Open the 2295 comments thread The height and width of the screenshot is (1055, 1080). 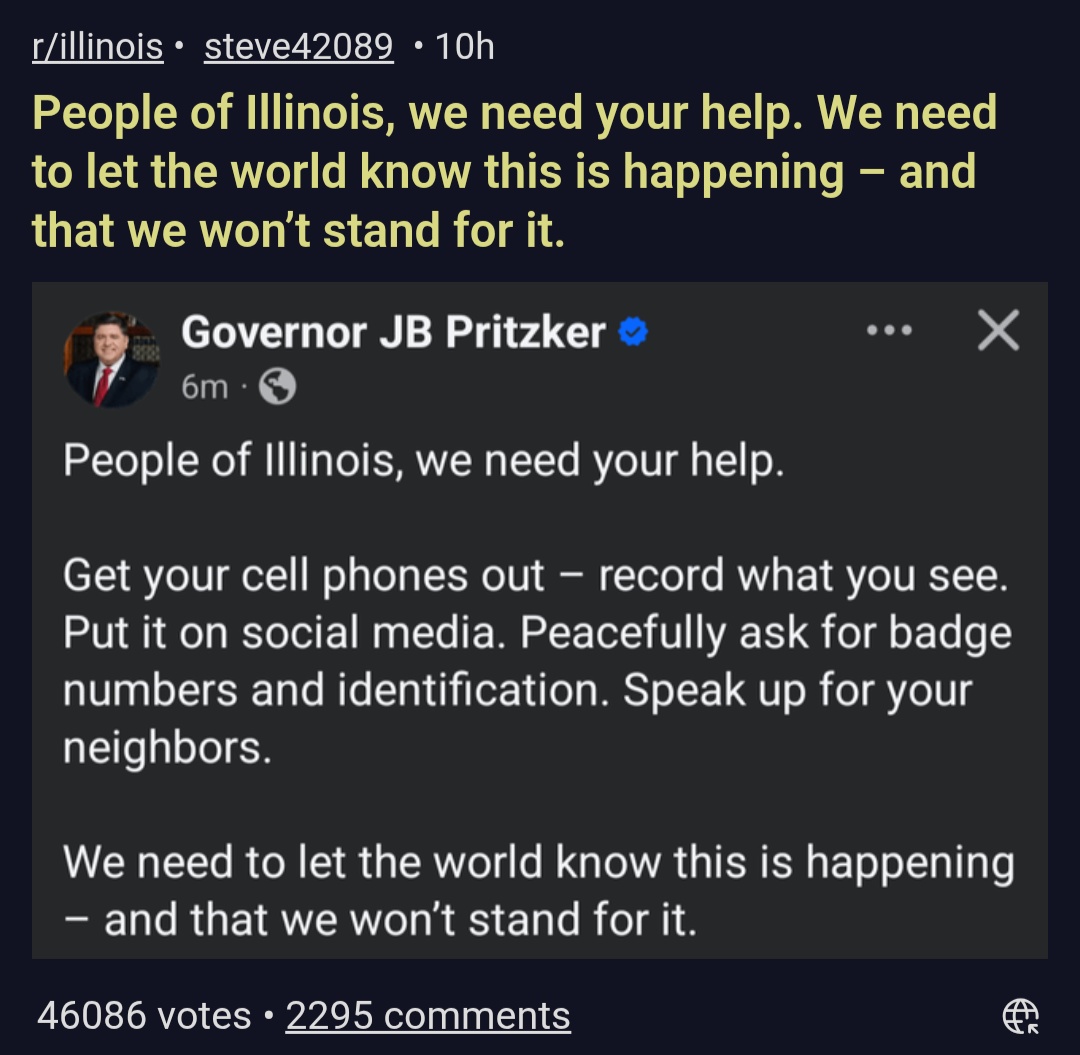[428, 1016]
